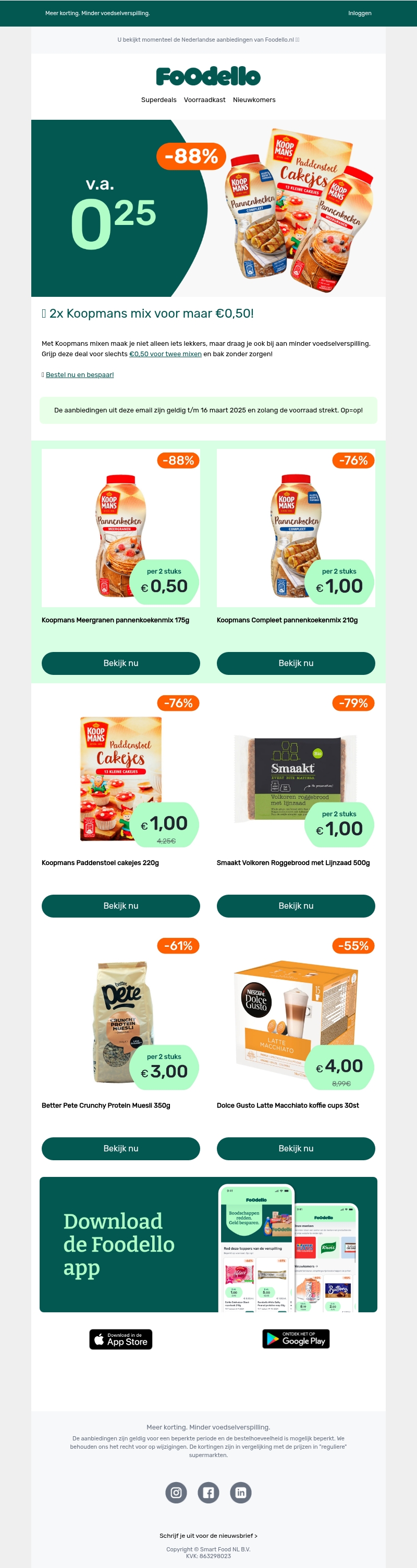Image resolution: width=417 pixels, height=1568 pixels.
Task: View Koopmans Meergranen pannenkoekenmix via Bekijk nu
Action: tap(121, 663)
